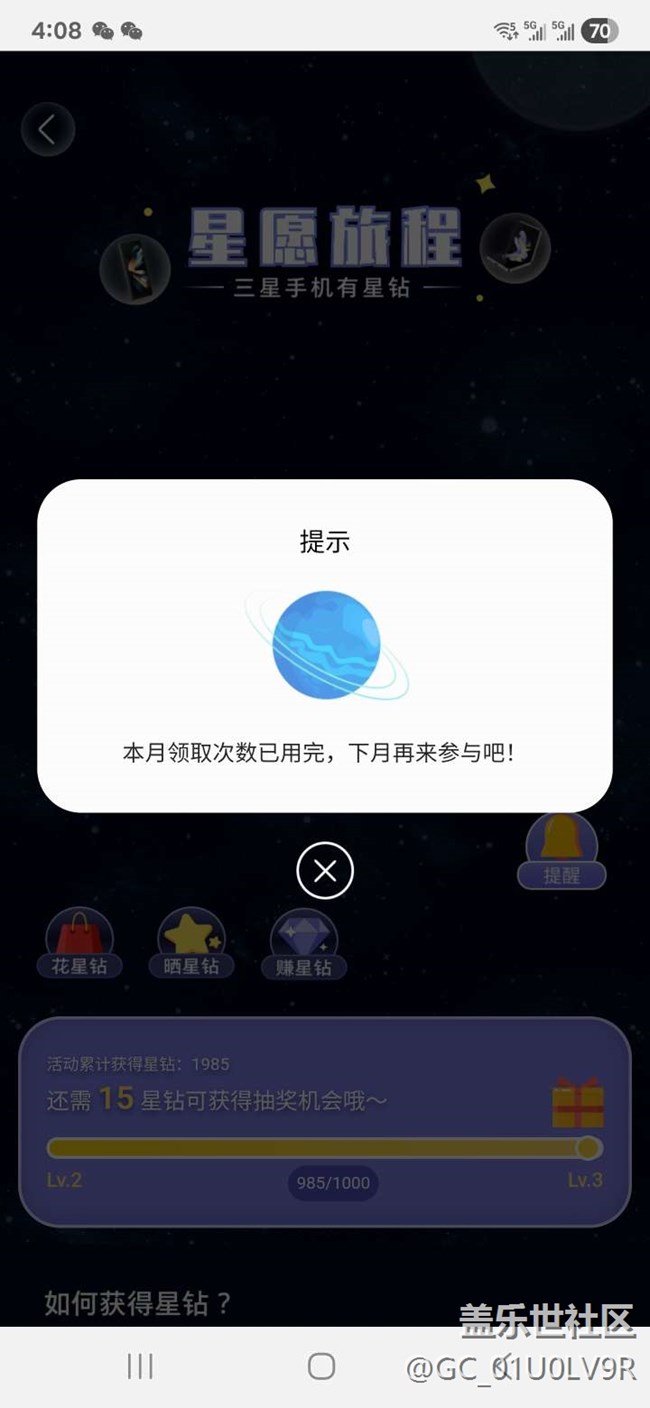Open 花星钻 shopping bag
Viewport: 650px width, 1408px height.
[x=80, y=943]
